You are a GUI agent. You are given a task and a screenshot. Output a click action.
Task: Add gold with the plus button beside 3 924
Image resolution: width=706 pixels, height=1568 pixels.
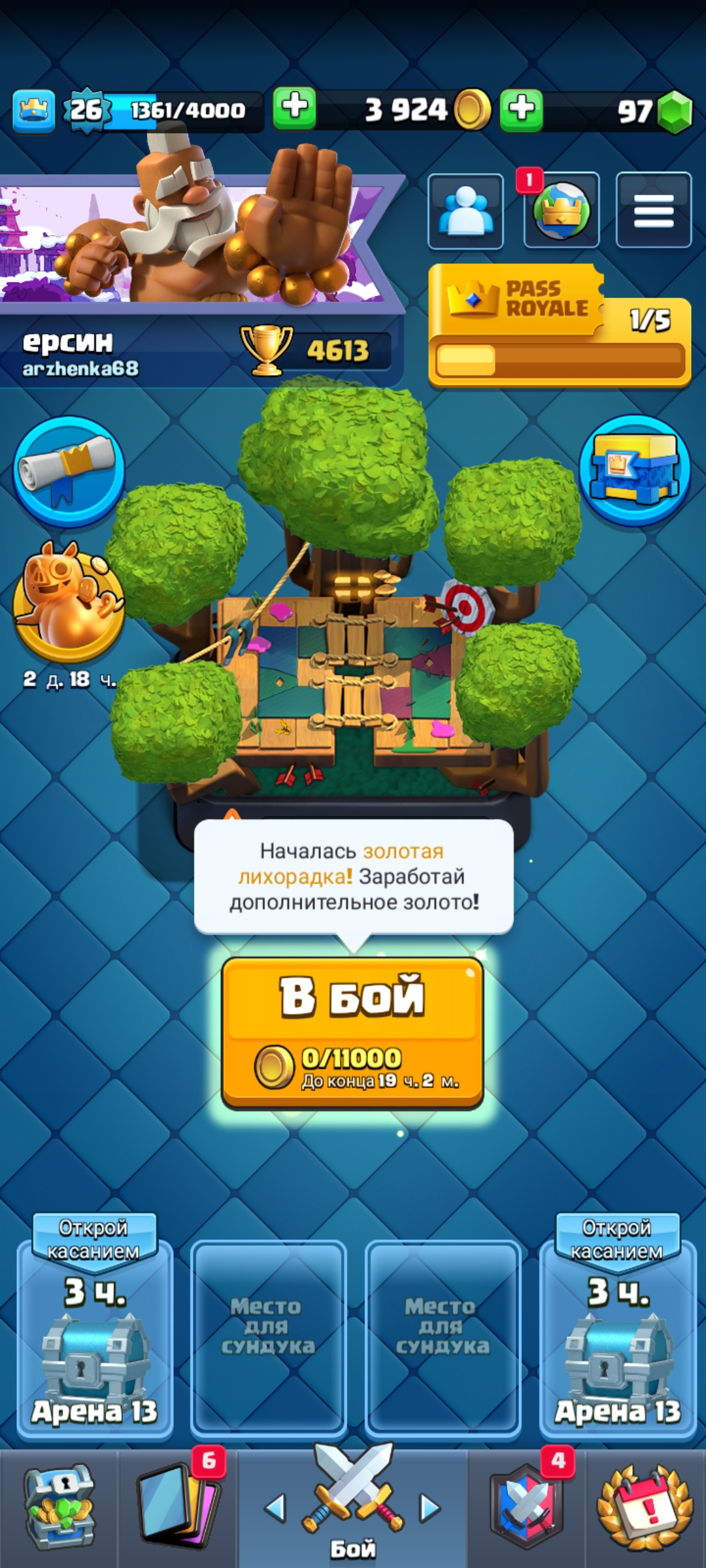tap(294, 108)
